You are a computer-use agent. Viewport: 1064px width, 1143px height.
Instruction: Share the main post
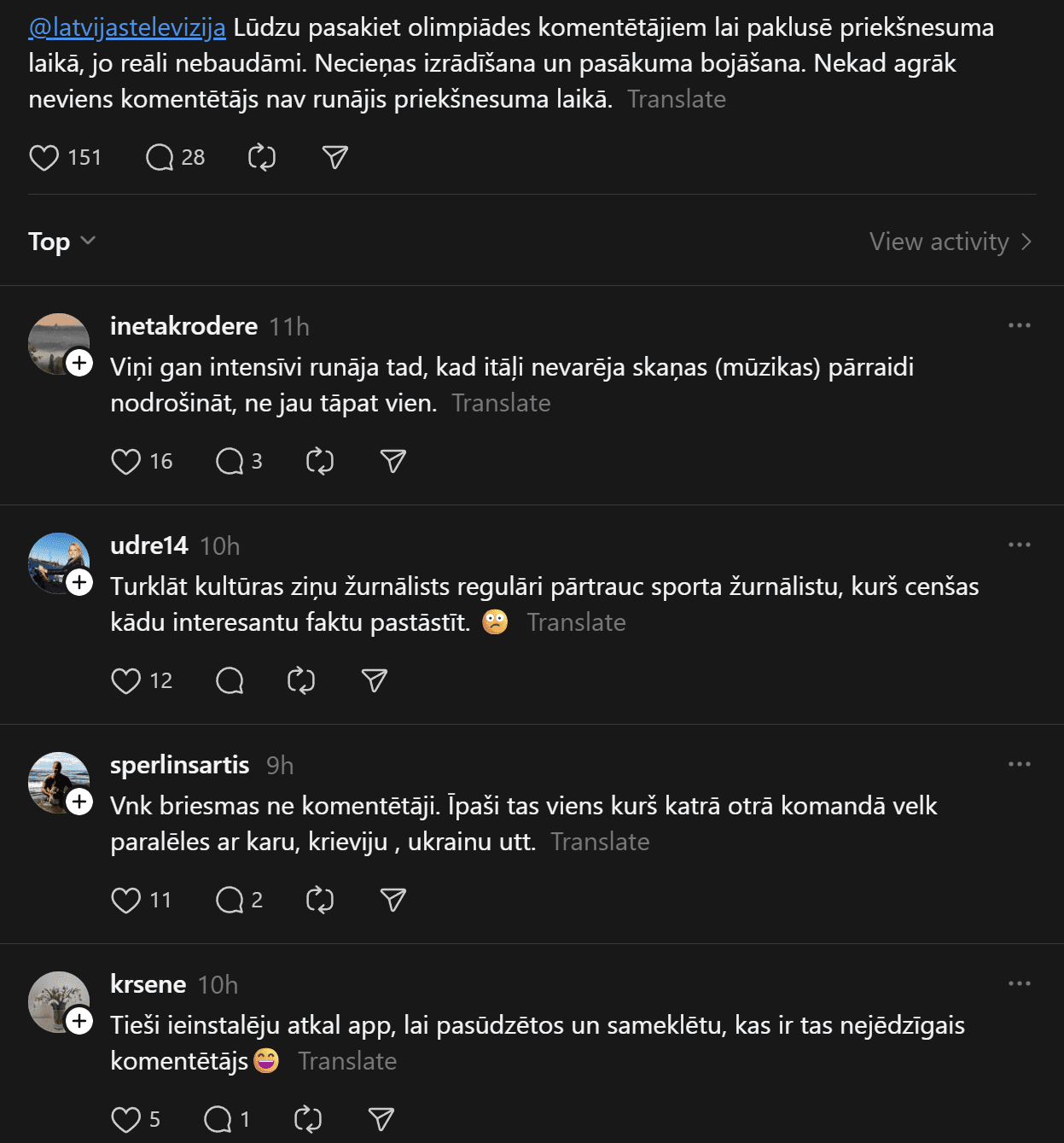[x=334, y=158]
